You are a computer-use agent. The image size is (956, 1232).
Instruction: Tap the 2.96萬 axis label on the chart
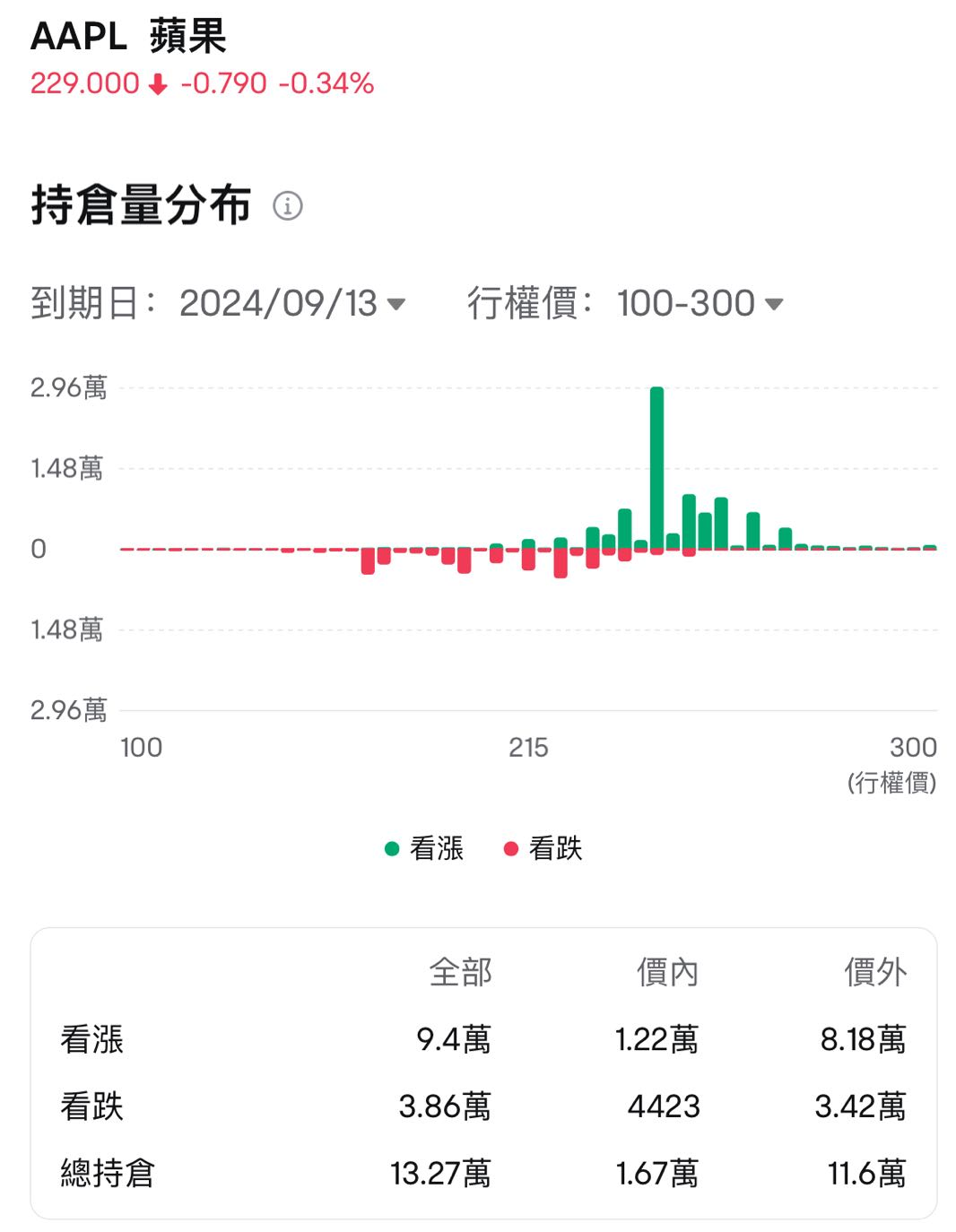tap(67, 387)
